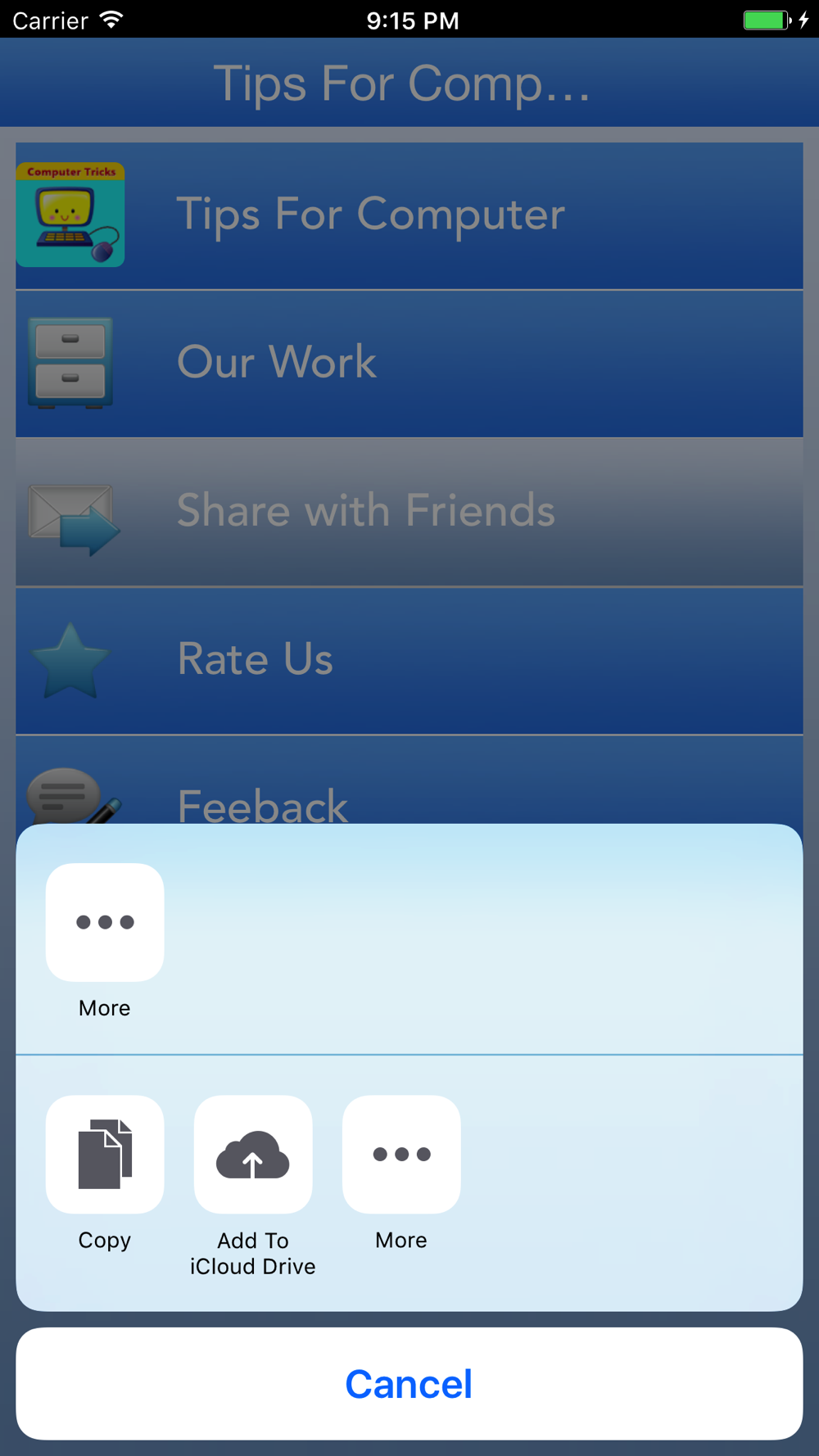Copy the shared content
Viewport: 819px width, 1456px height.
(x=105, y=1154)
